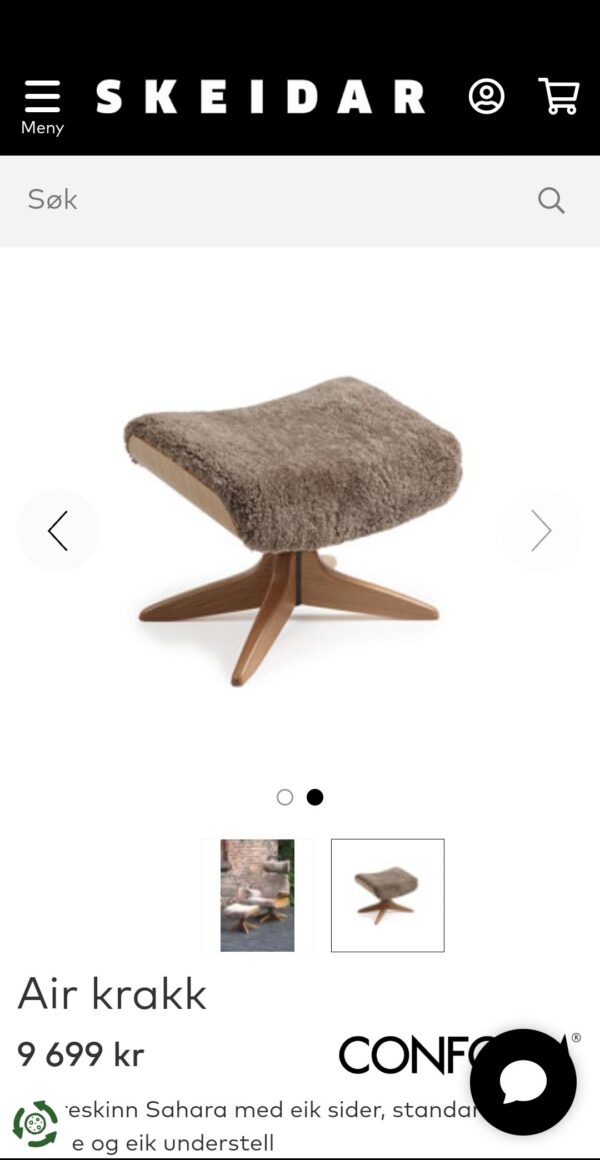Open the Meny hamburger menu
The height and width of the screenshot is (1160, 600).
pyautogui.click(x=42, y=105)
